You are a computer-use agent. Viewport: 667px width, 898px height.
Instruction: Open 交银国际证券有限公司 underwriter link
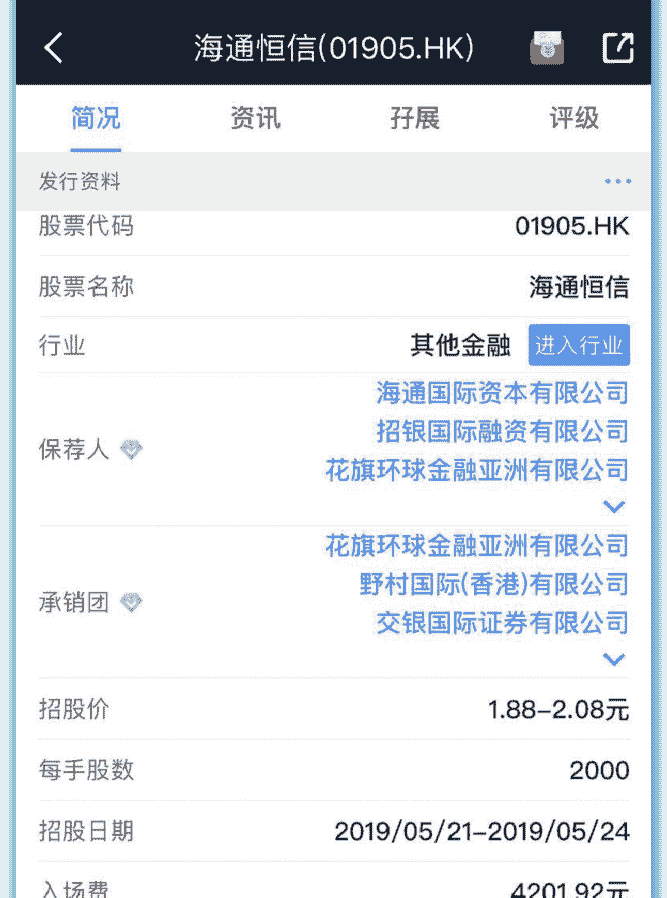click(x=502, y=622)
